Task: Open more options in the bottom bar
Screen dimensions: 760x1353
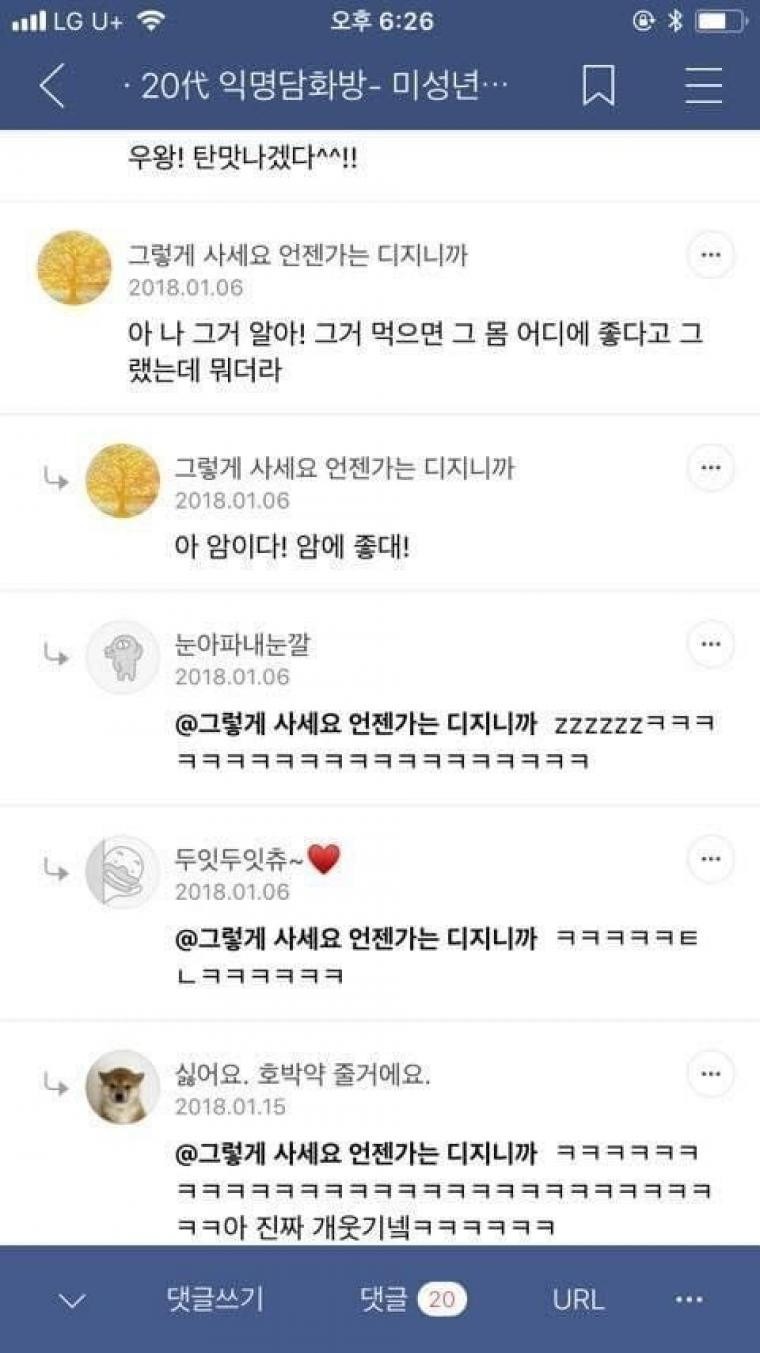Action: tap(689, 1299)
